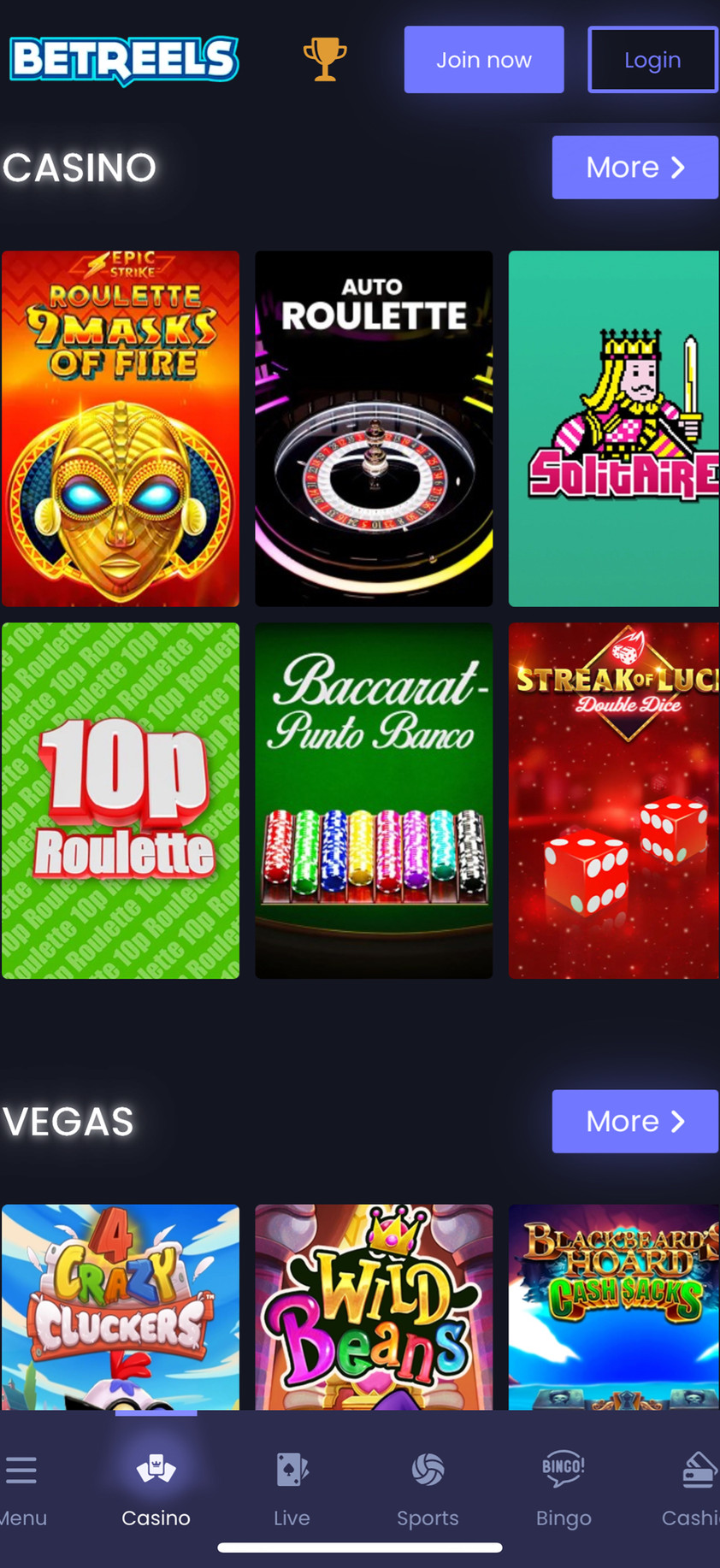Play 10p Roulette
Screen dimensions: 720x1568
click(x=121, y=800)
